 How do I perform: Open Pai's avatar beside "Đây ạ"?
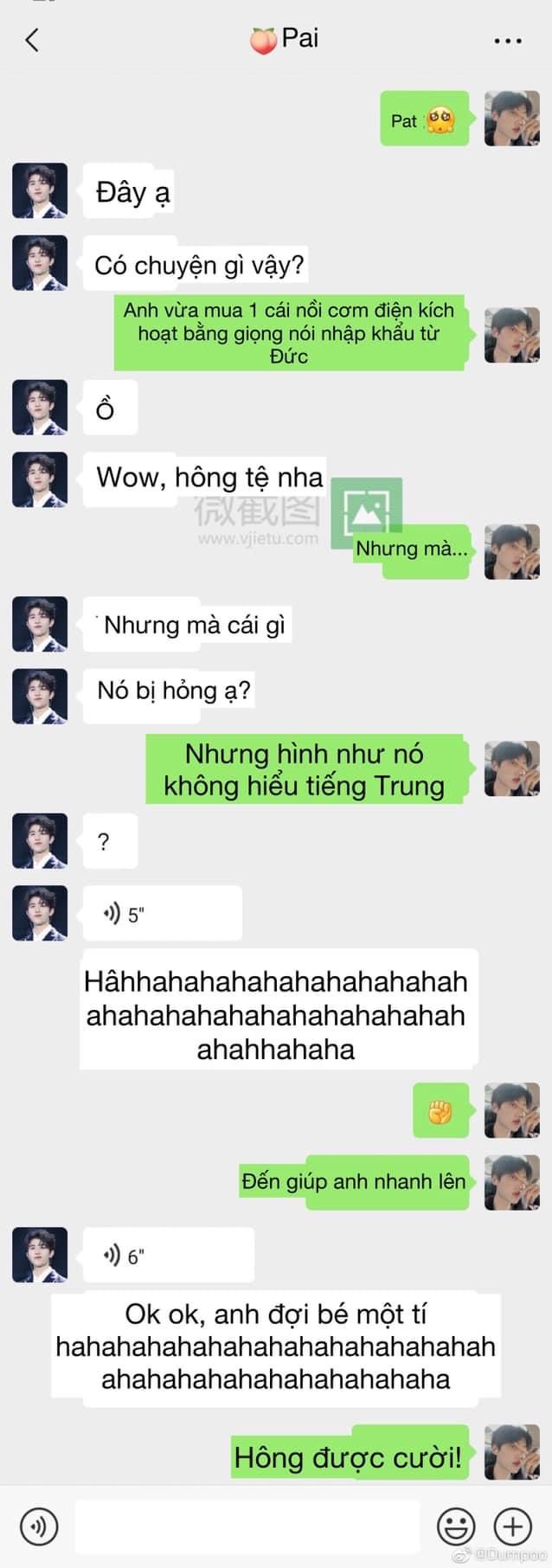pos(40,190)
